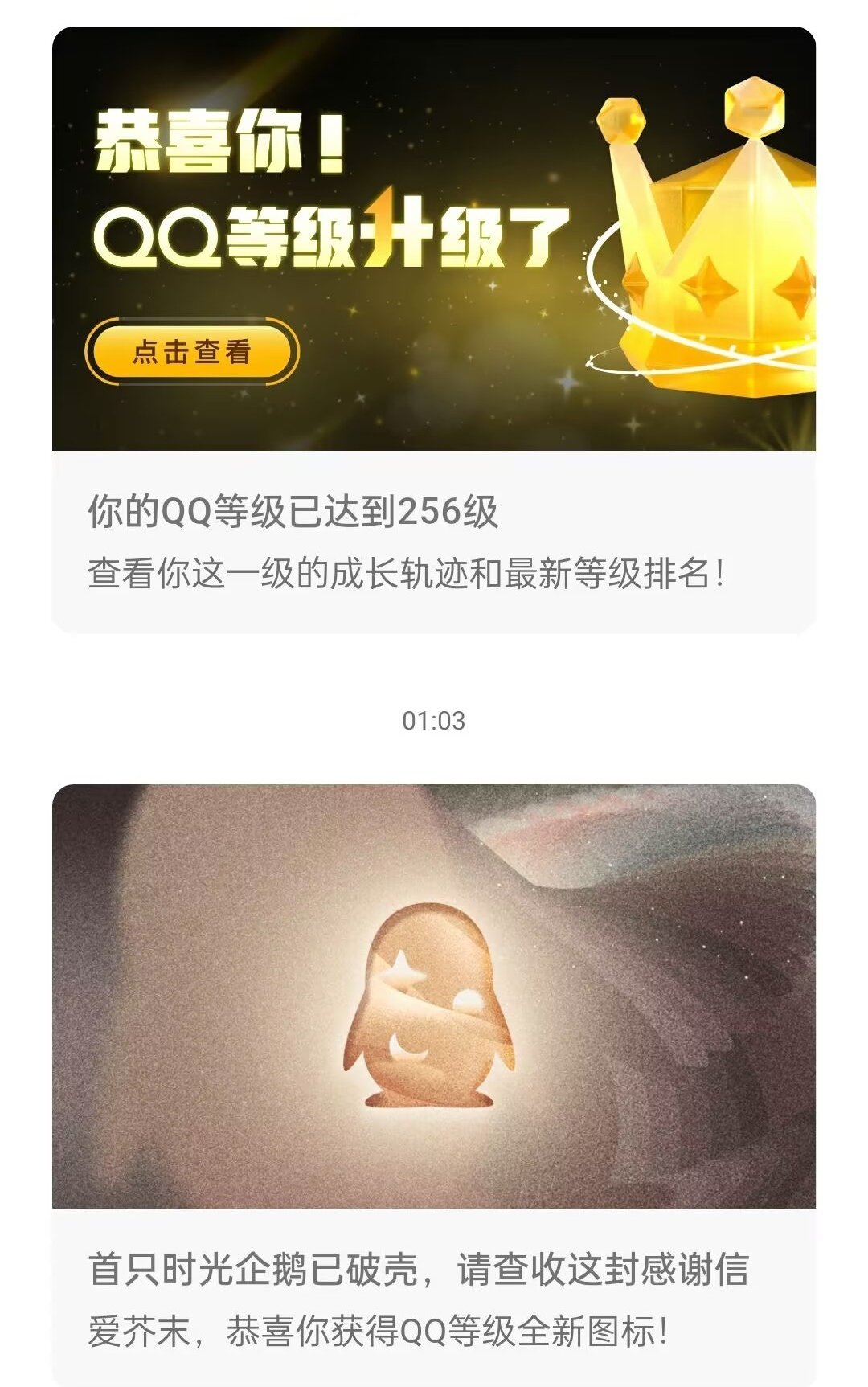Viewport: 868px width, 1387px height.
Task: Tap the 点击查看 button on the upgrade banner
Action: tap(191, 352)
